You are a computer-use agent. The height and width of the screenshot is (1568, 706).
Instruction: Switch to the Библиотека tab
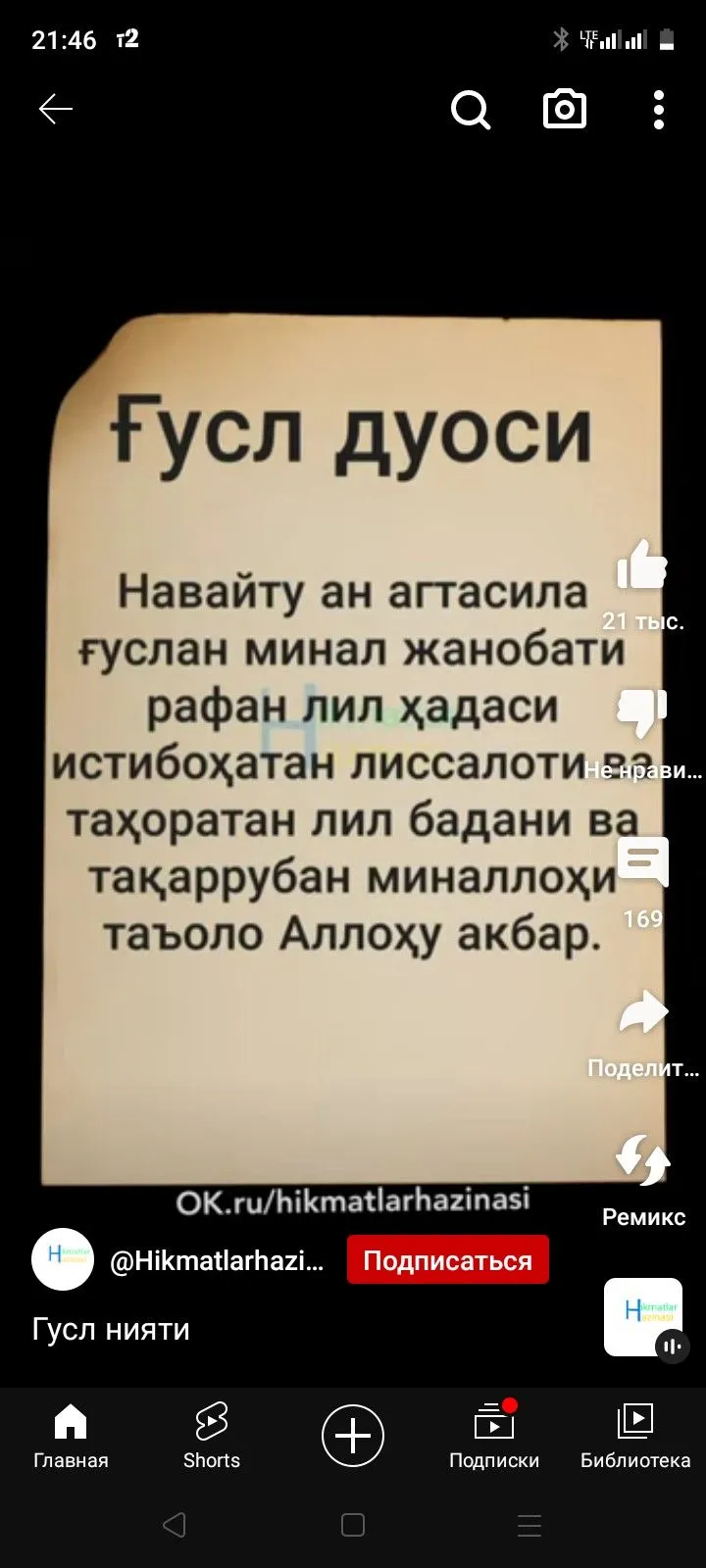635,1437
